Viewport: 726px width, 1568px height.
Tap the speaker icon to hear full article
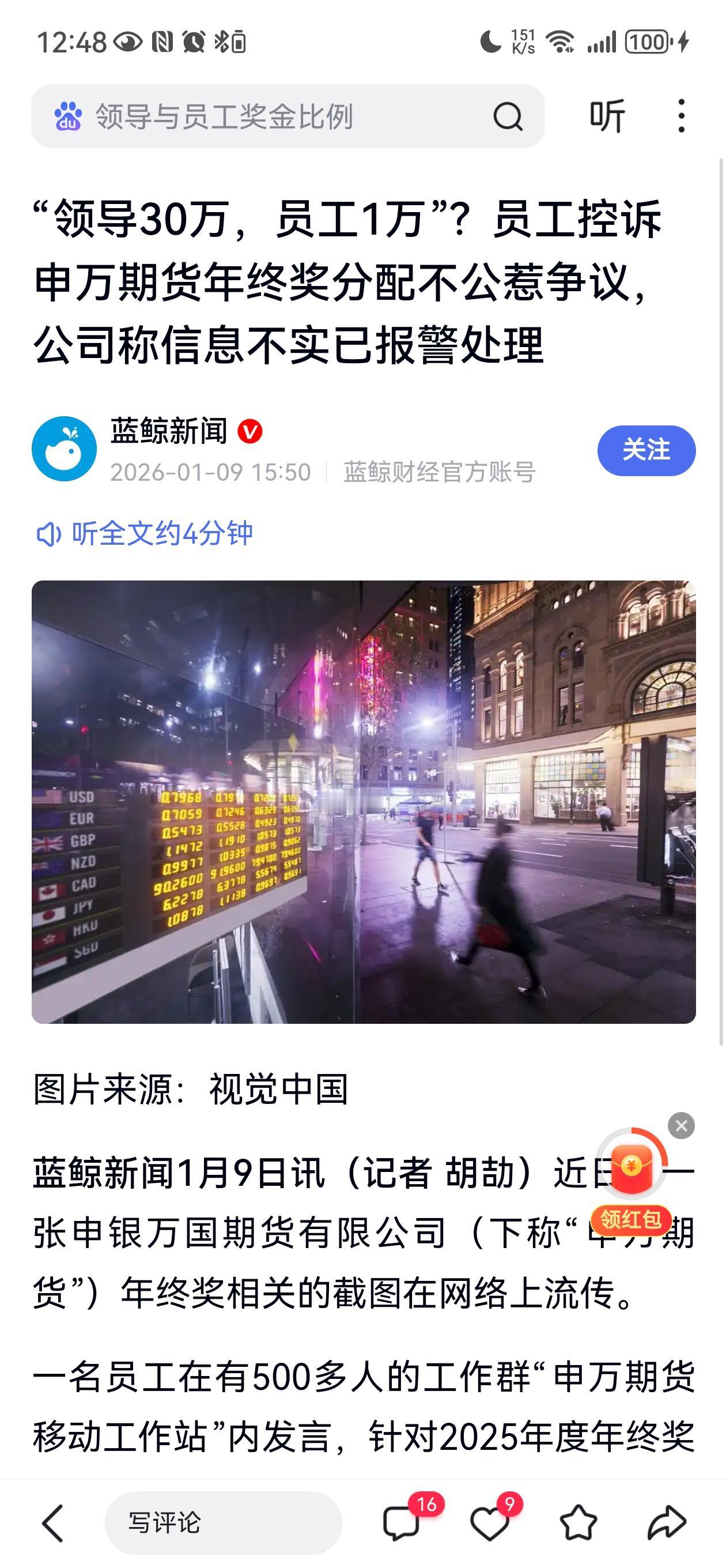[x=51, y=532]
